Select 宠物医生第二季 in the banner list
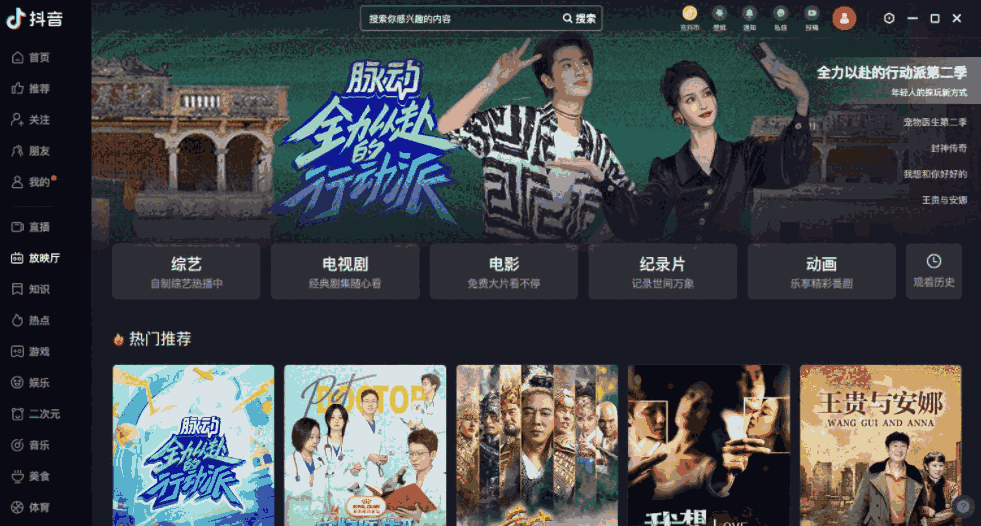 point(935,122)
